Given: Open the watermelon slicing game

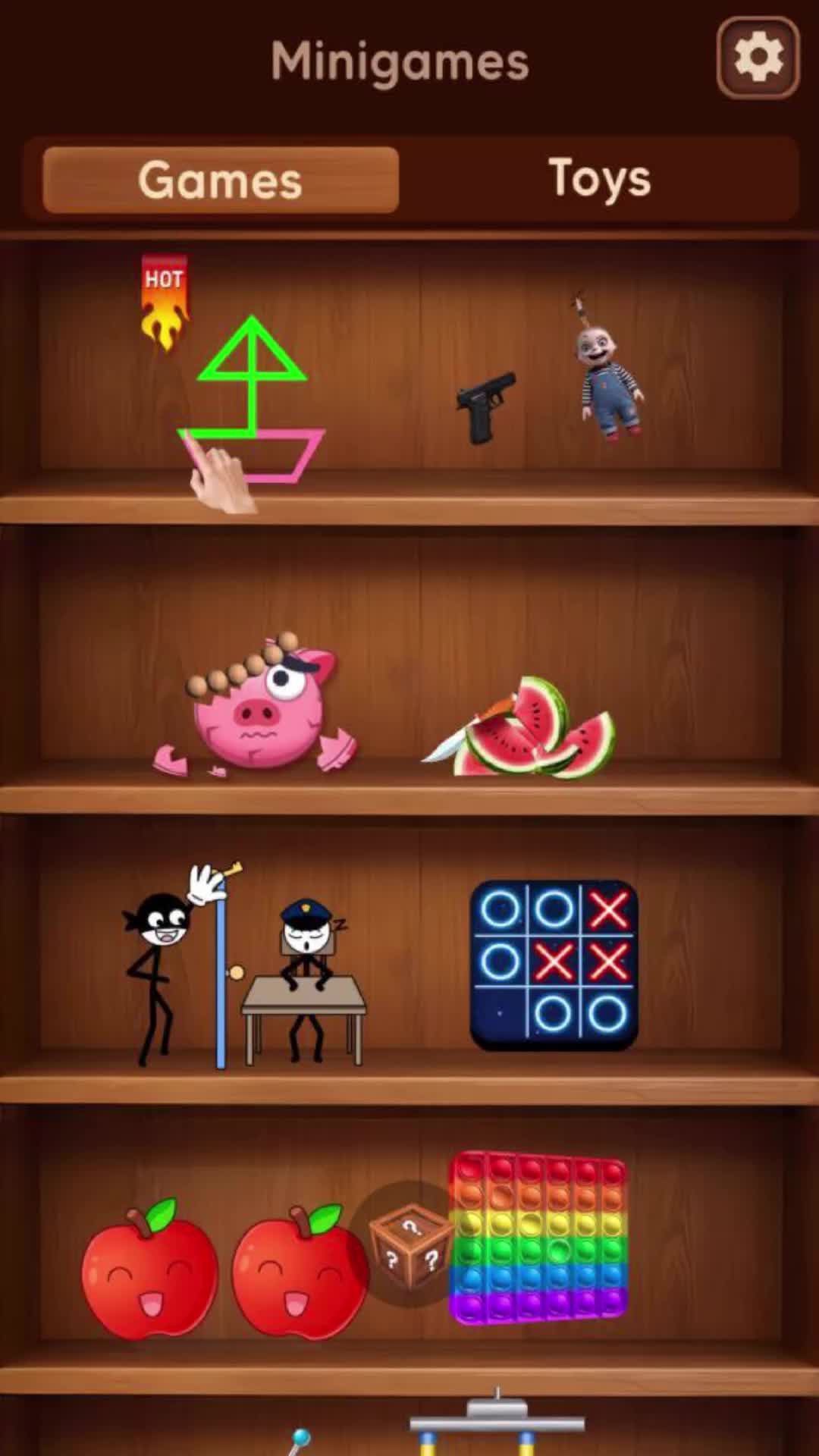Looking at the screenshot, I should pos(523,728).
